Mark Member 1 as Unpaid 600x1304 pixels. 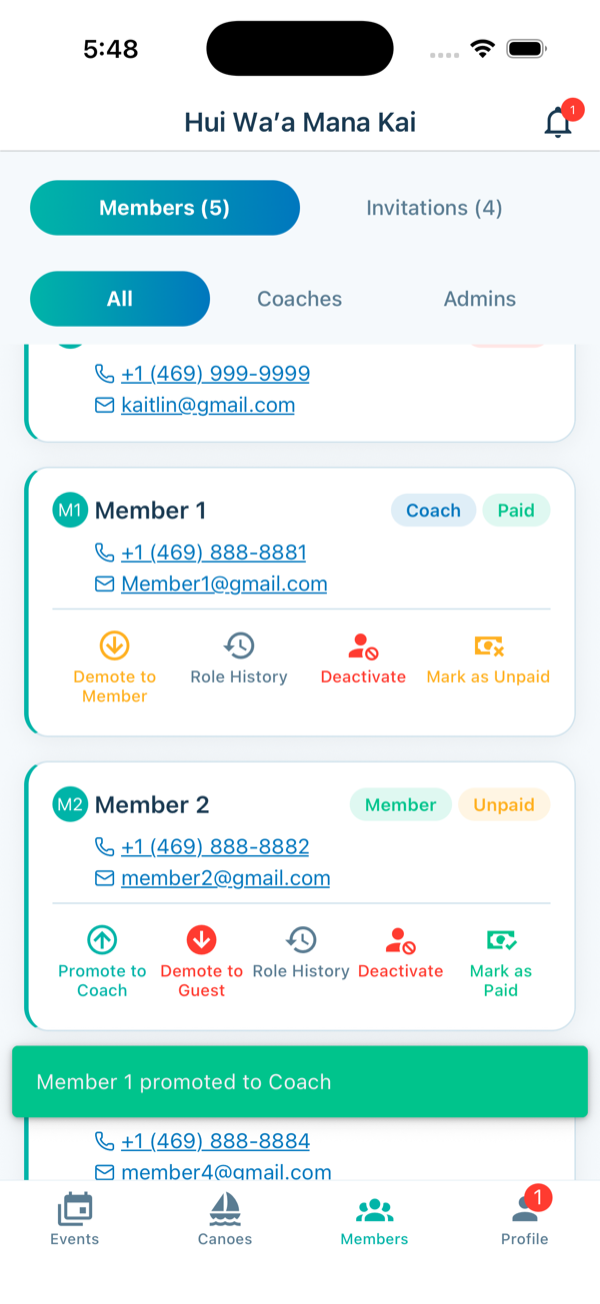click(488, 658)
